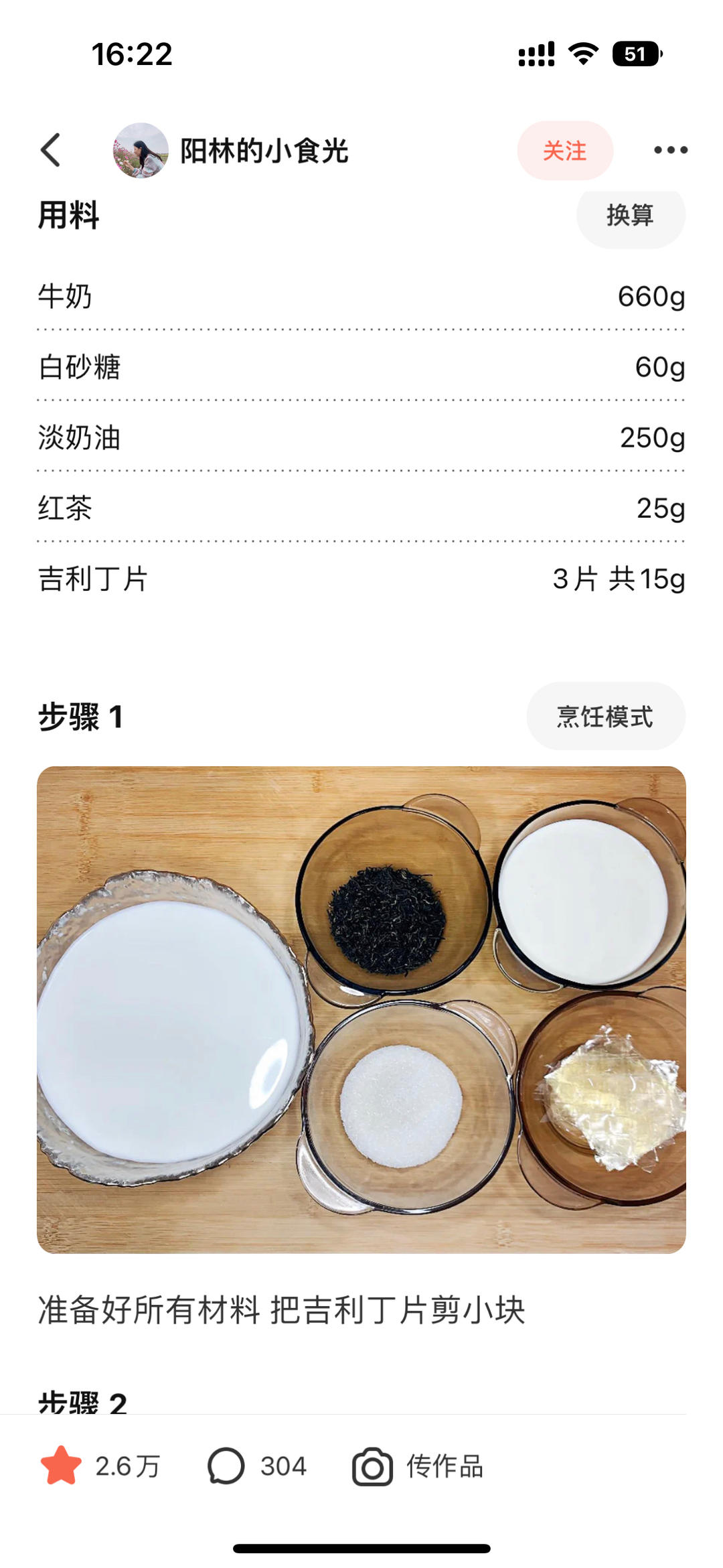
Task: Tap 换算 to convert ingredient units
Action: point(630,216)
